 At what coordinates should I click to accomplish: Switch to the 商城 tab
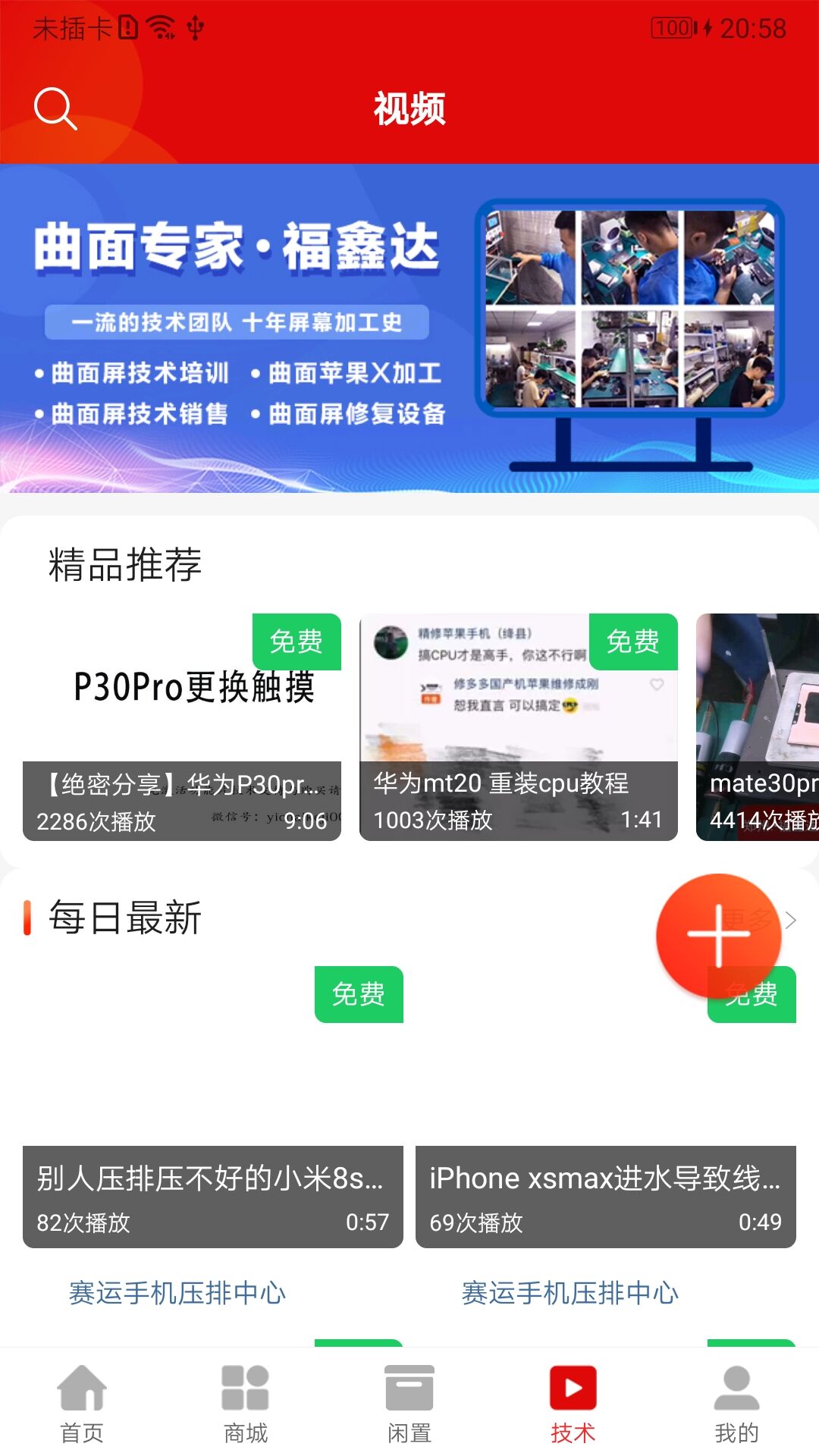[x=246, y=1403]
